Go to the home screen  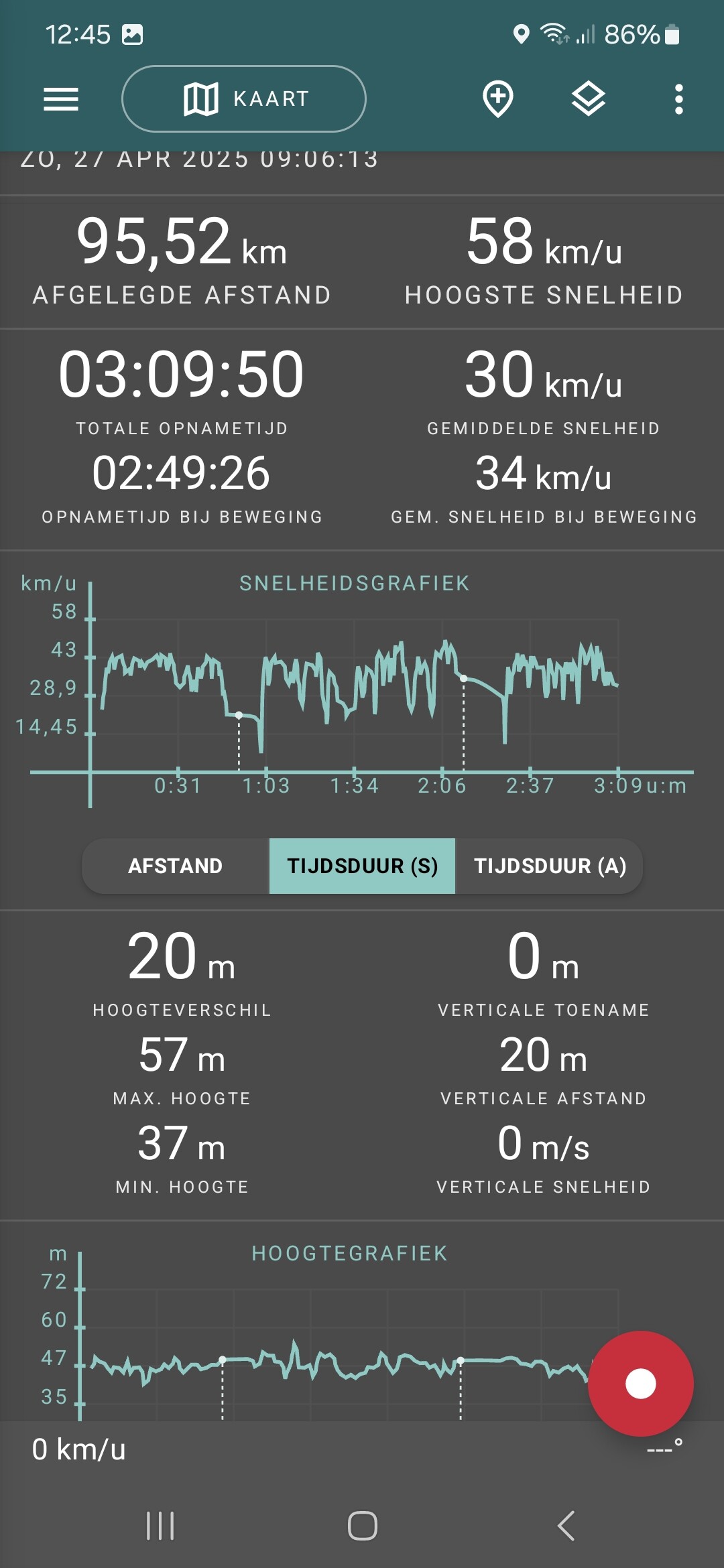pyautogui.click(x=362, y=1526)
